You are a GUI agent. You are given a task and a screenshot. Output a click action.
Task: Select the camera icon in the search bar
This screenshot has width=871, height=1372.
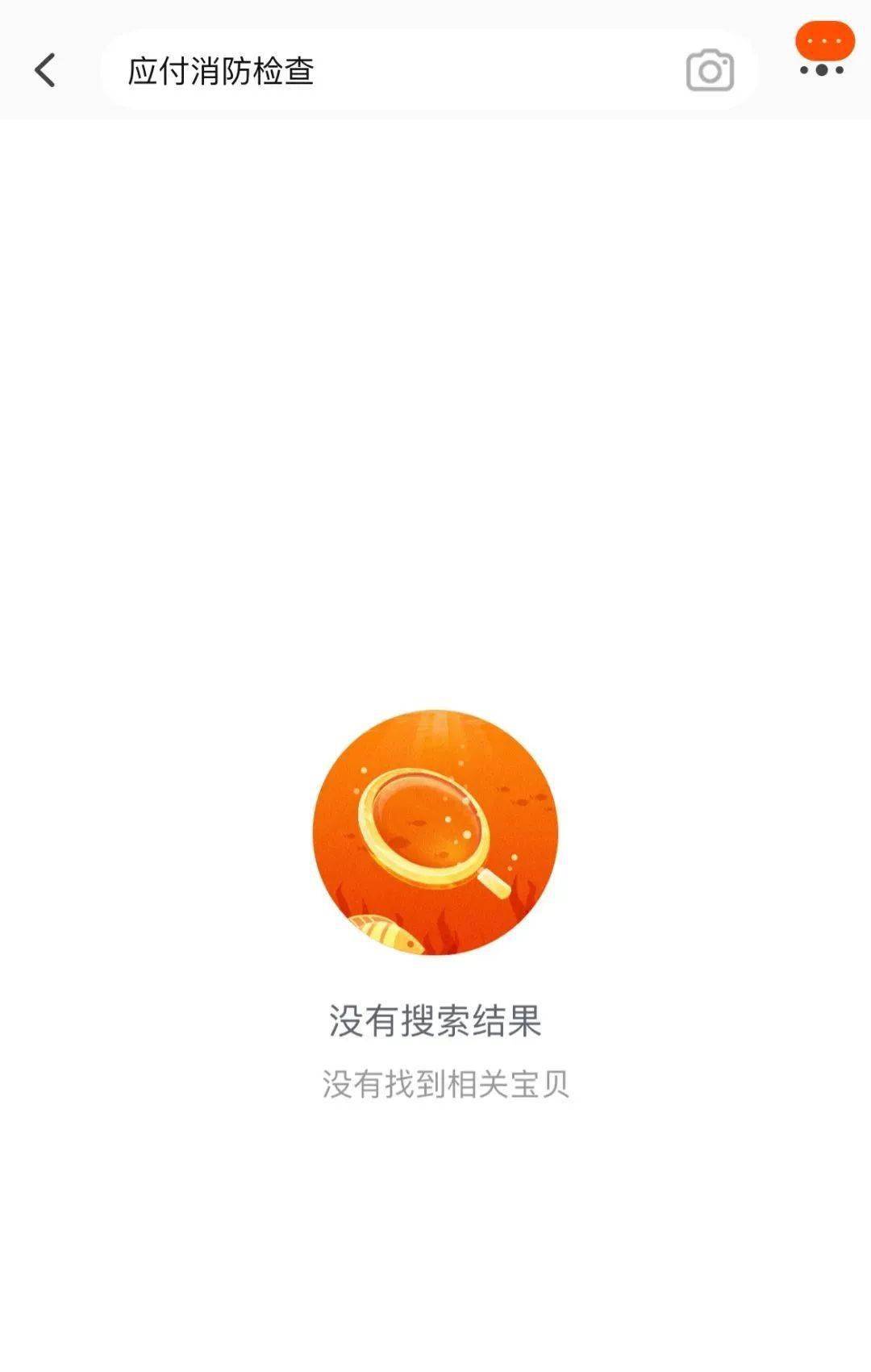click(708, 73)
